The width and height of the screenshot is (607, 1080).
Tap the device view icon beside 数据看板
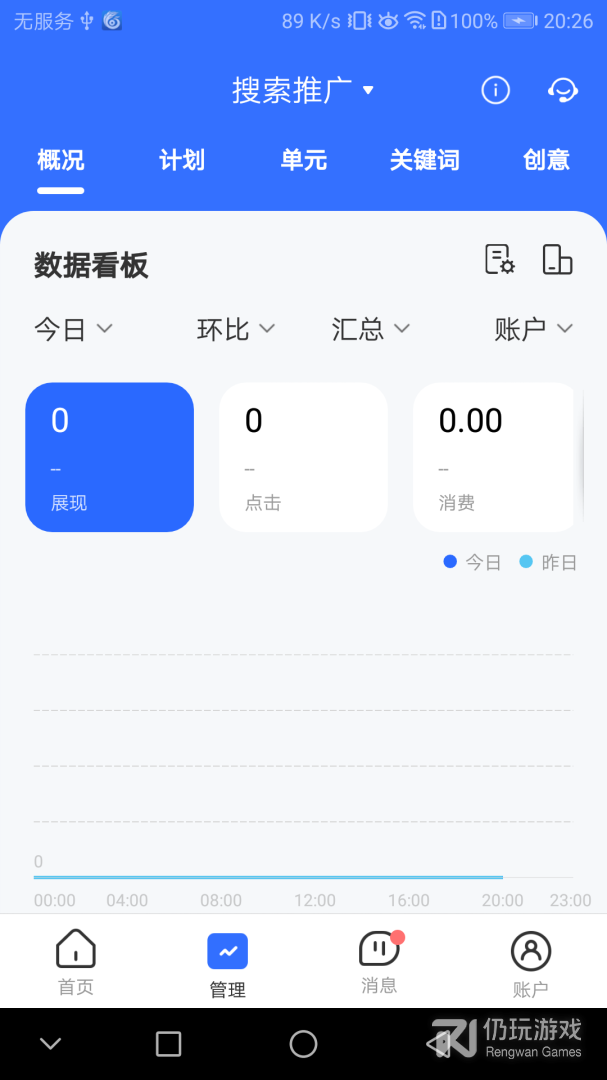coord(557,259)
